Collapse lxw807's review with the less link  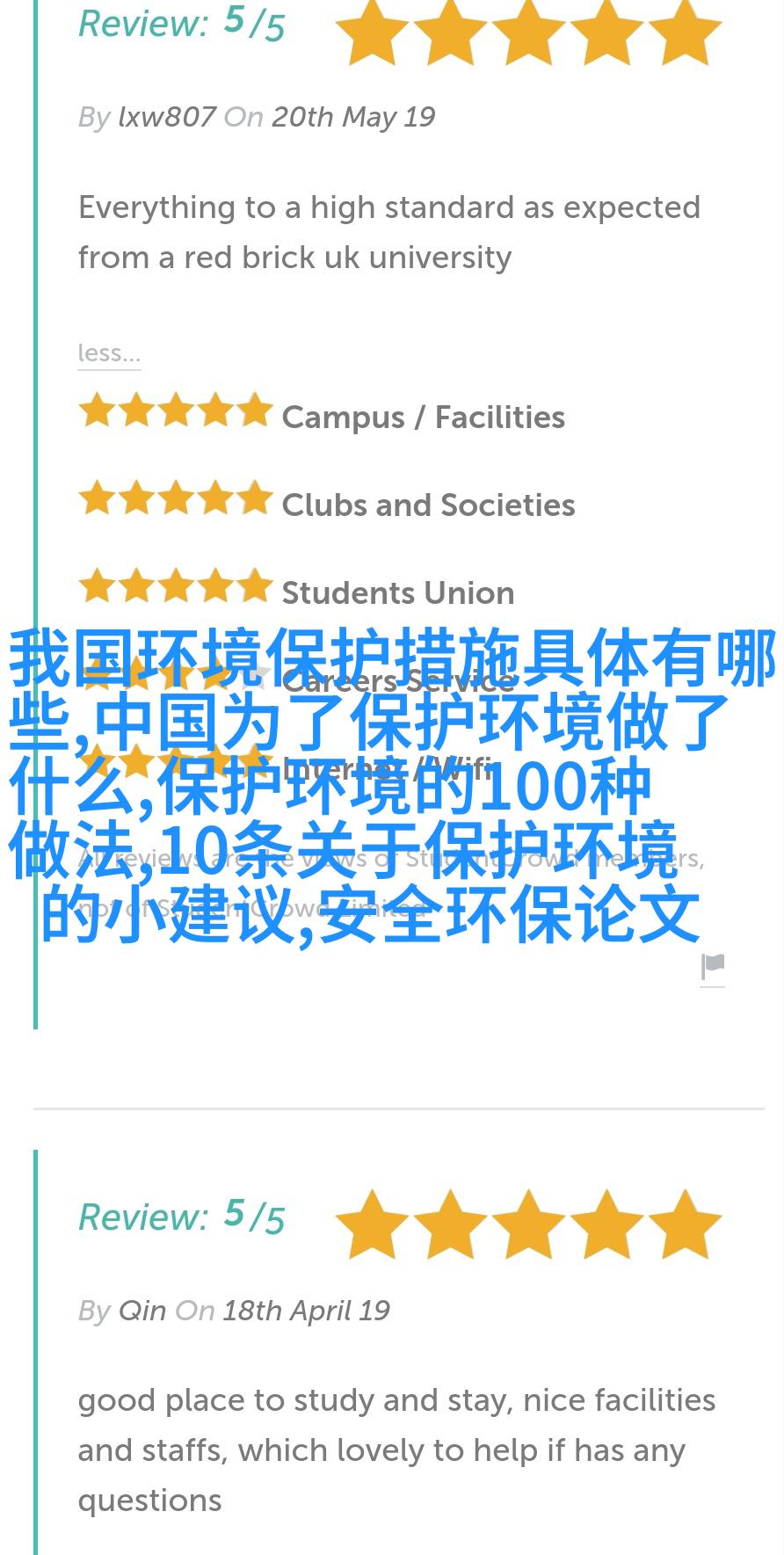tap(109, 353)
